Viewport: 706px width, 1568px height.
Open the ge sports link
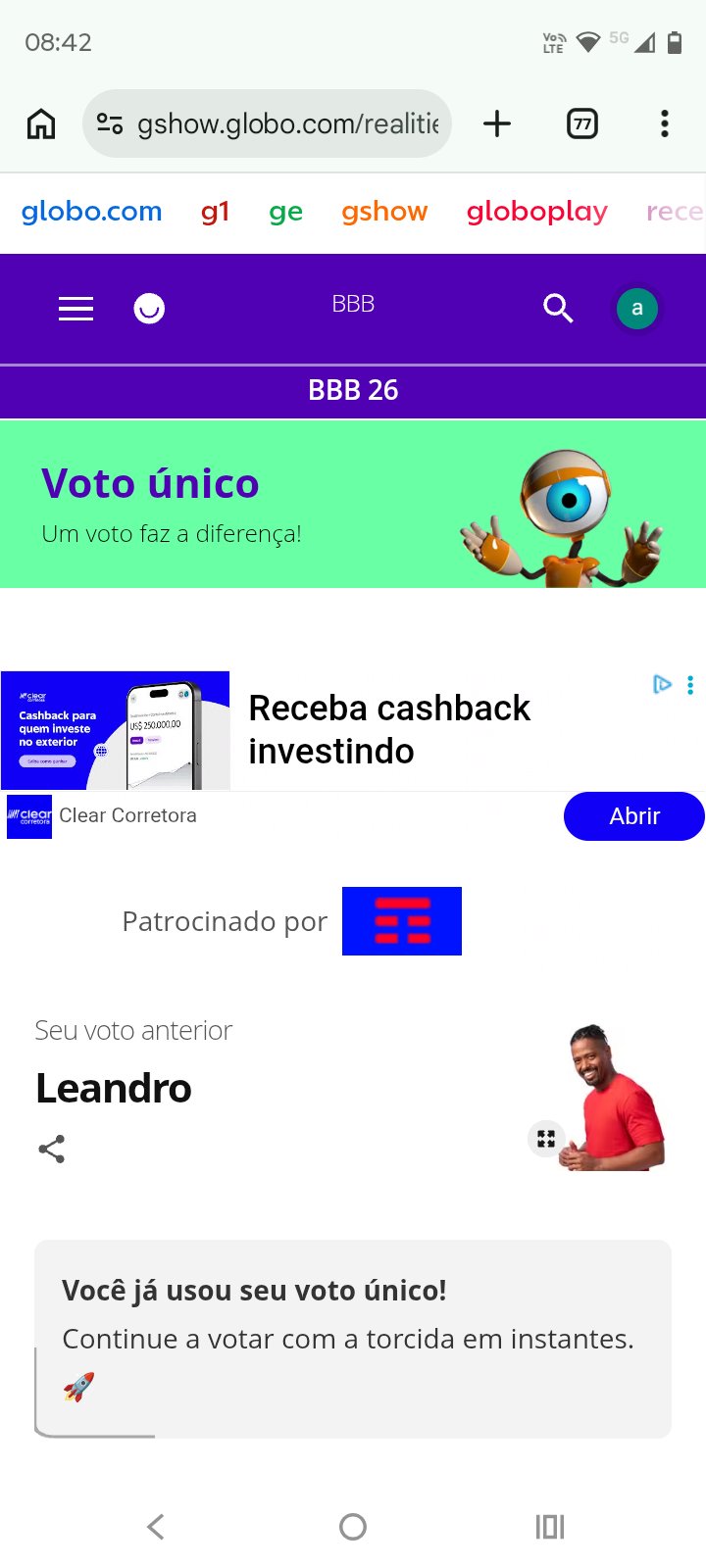pyautogui.click(x=285, y=212)
